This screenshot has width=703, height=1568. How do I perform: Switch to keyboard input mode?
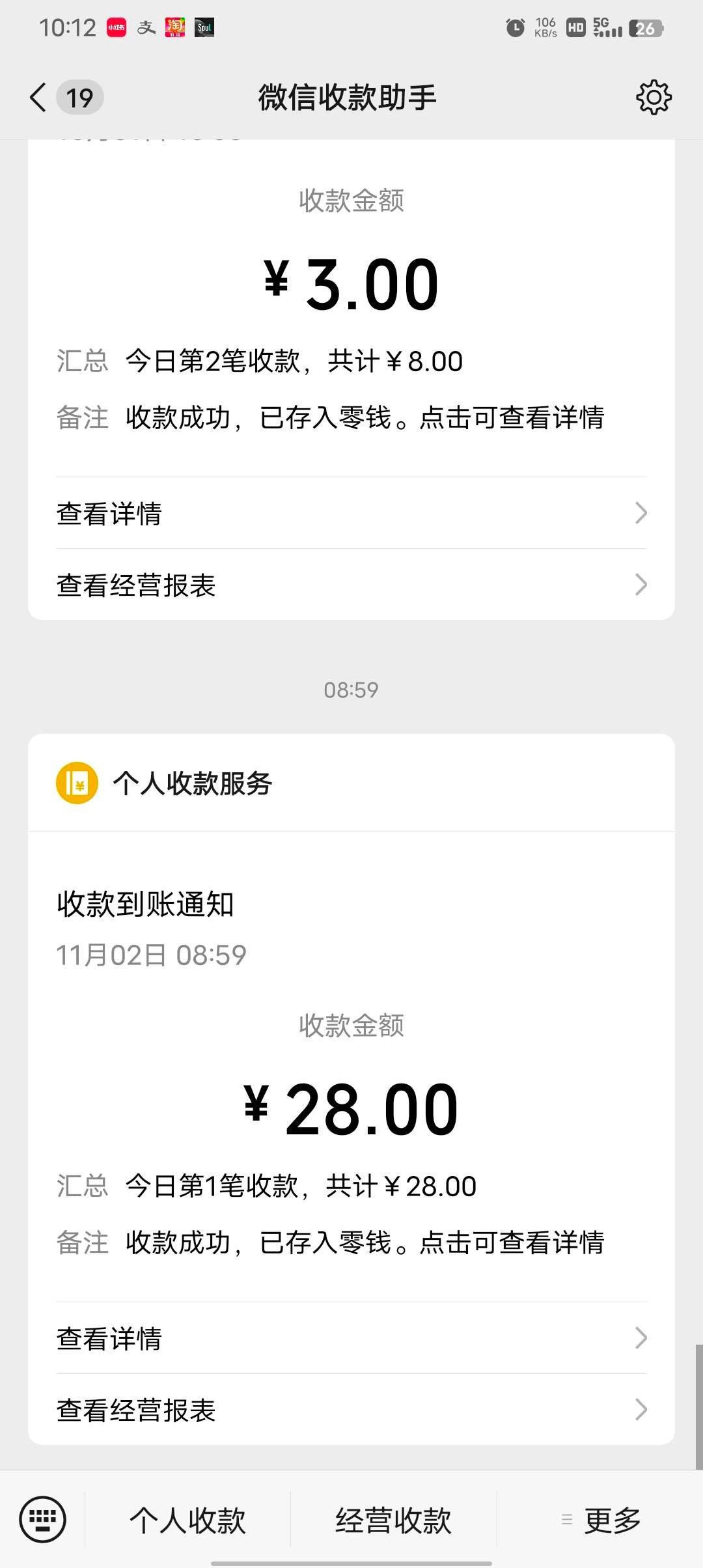[43, 1520]
